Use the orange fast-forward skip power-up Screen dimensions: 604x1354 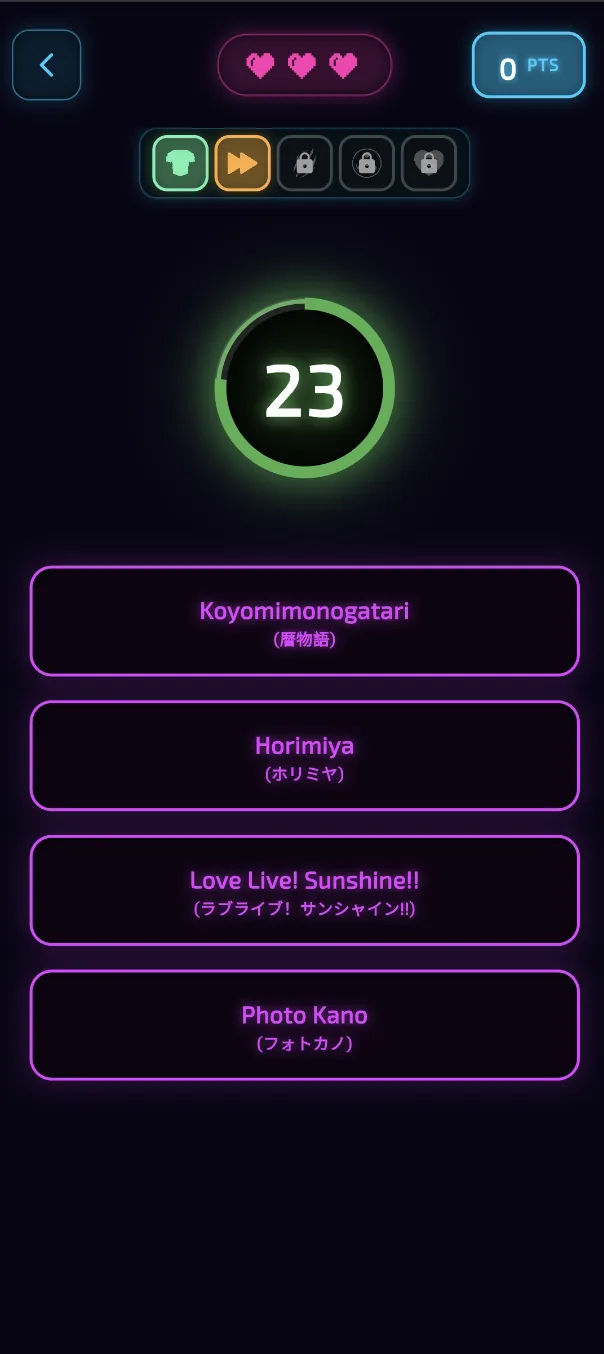coord(242,163)
